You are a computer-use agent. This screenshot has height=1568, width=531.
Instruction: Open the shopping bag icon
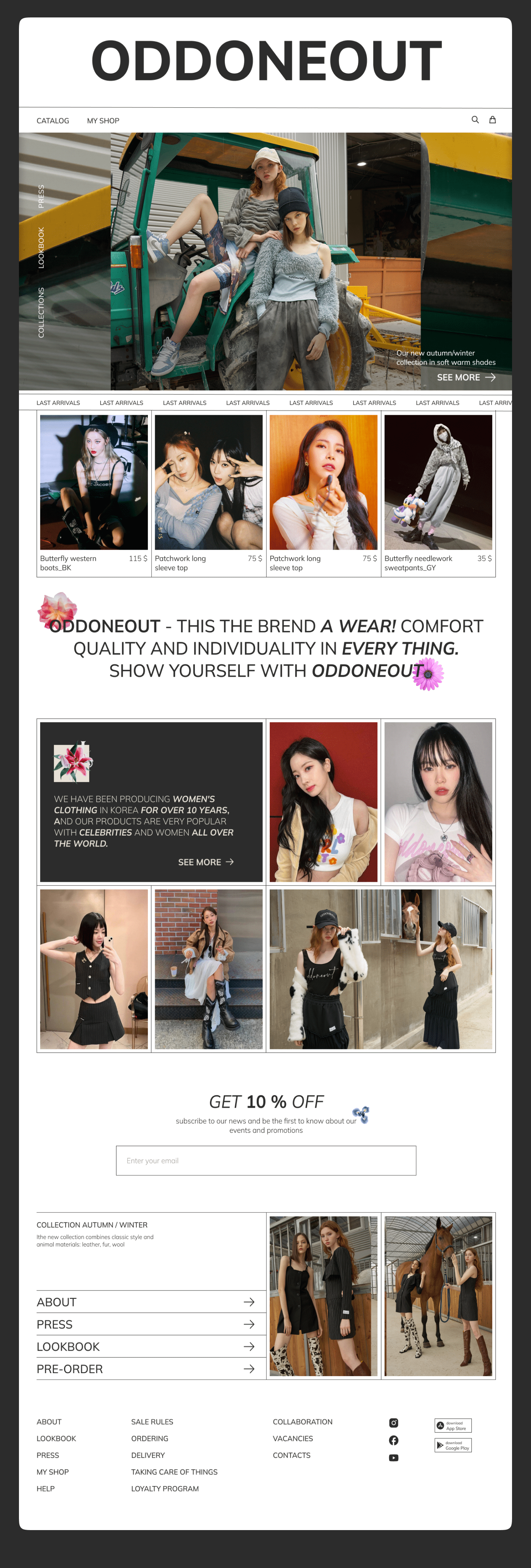pyautogui.click(x=493, y=120)
